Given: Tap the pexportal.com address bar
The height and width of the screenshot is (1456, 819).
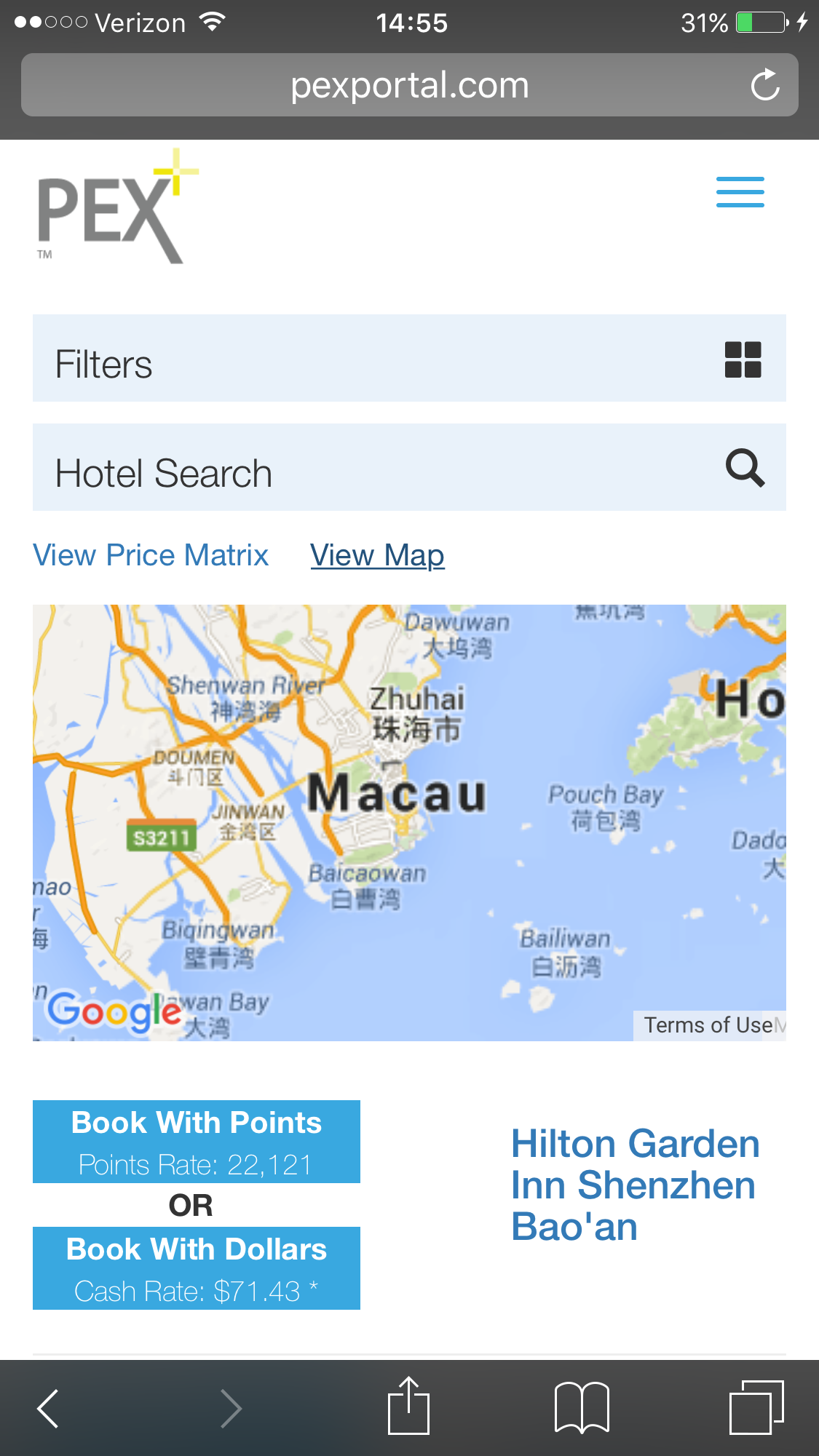Looking at the screenshot, I should pyautogui.click(x=409, y=84).
